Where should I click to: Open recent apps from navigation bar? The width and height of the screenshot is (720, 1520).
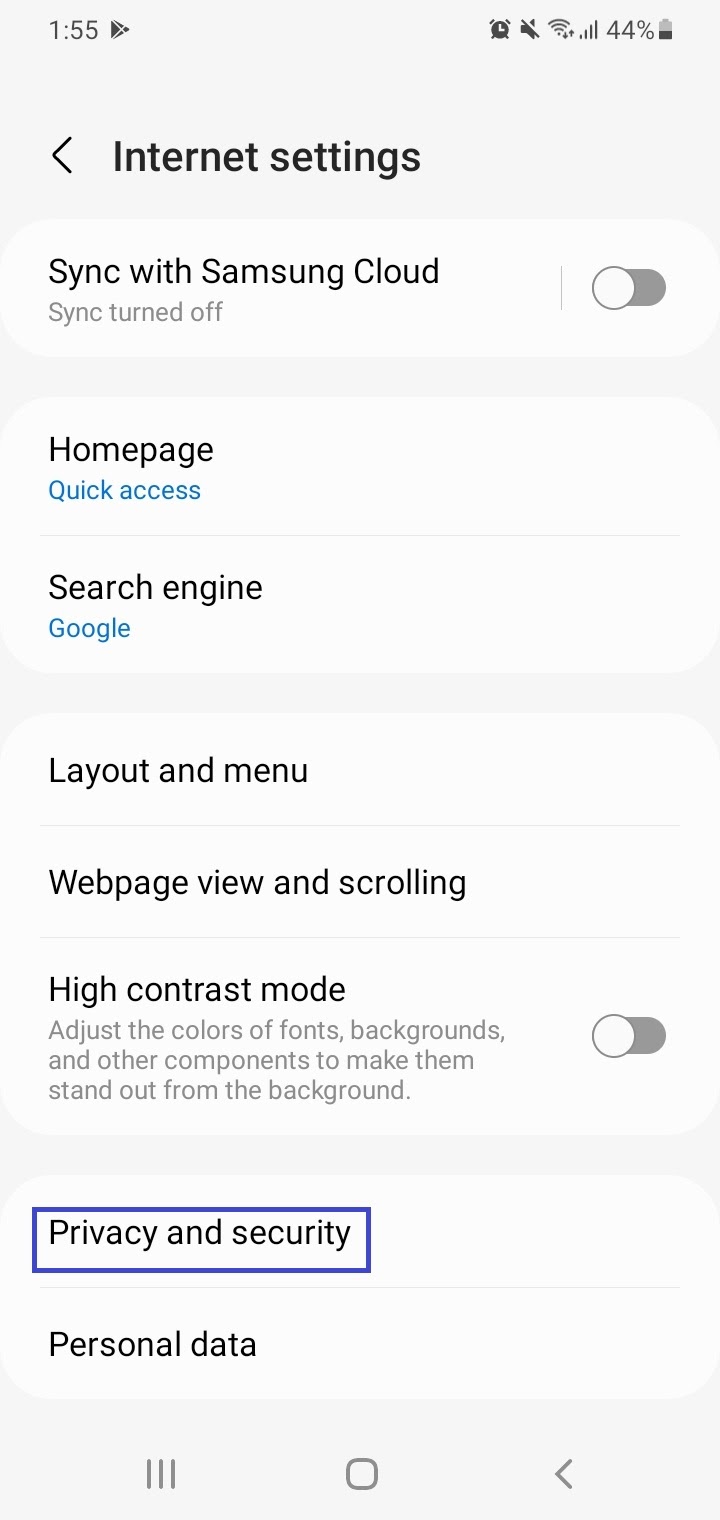(x=161, y=1473)
